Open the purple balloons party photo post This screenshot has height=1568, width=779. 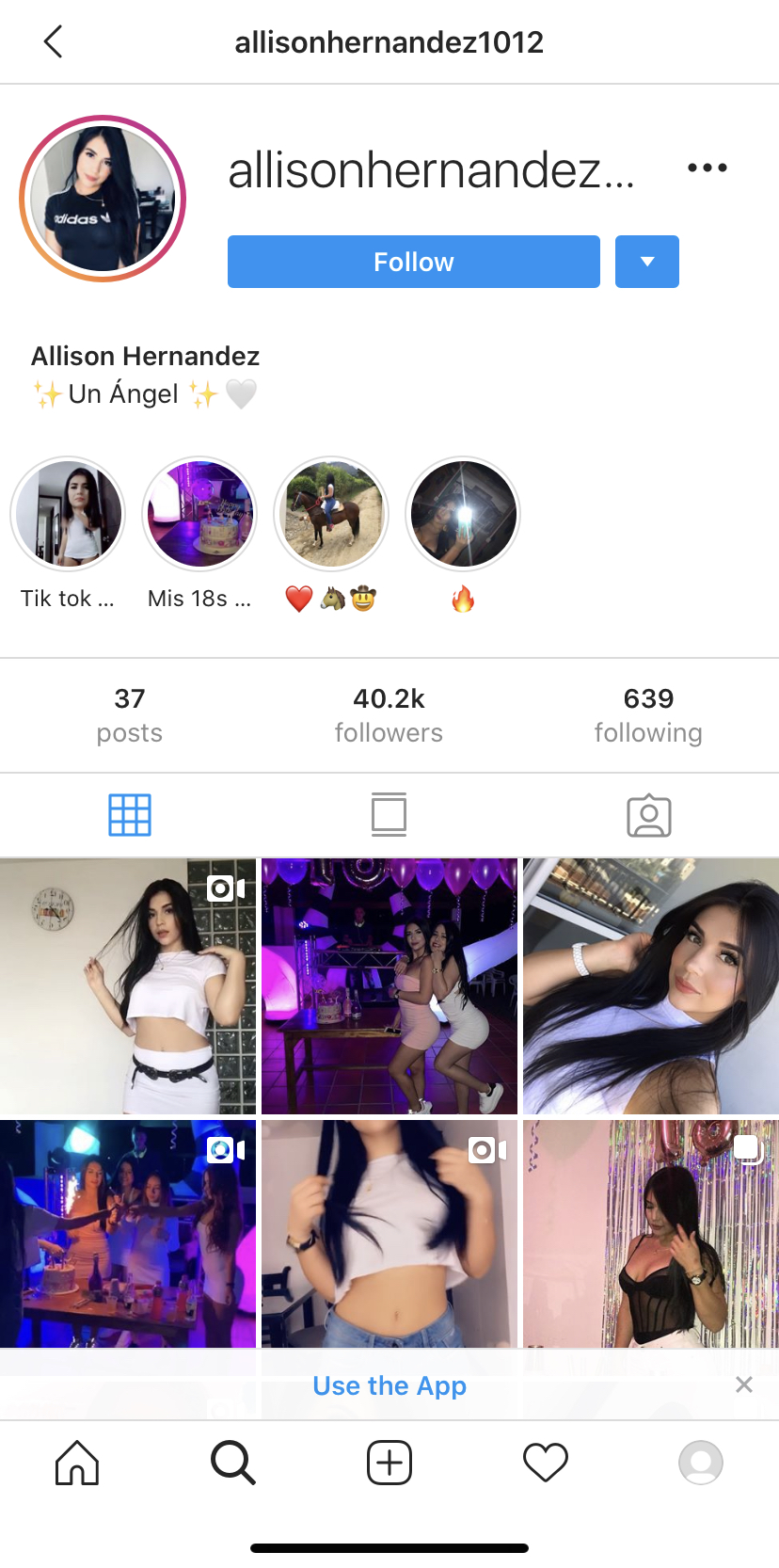(x=389, y=985)
